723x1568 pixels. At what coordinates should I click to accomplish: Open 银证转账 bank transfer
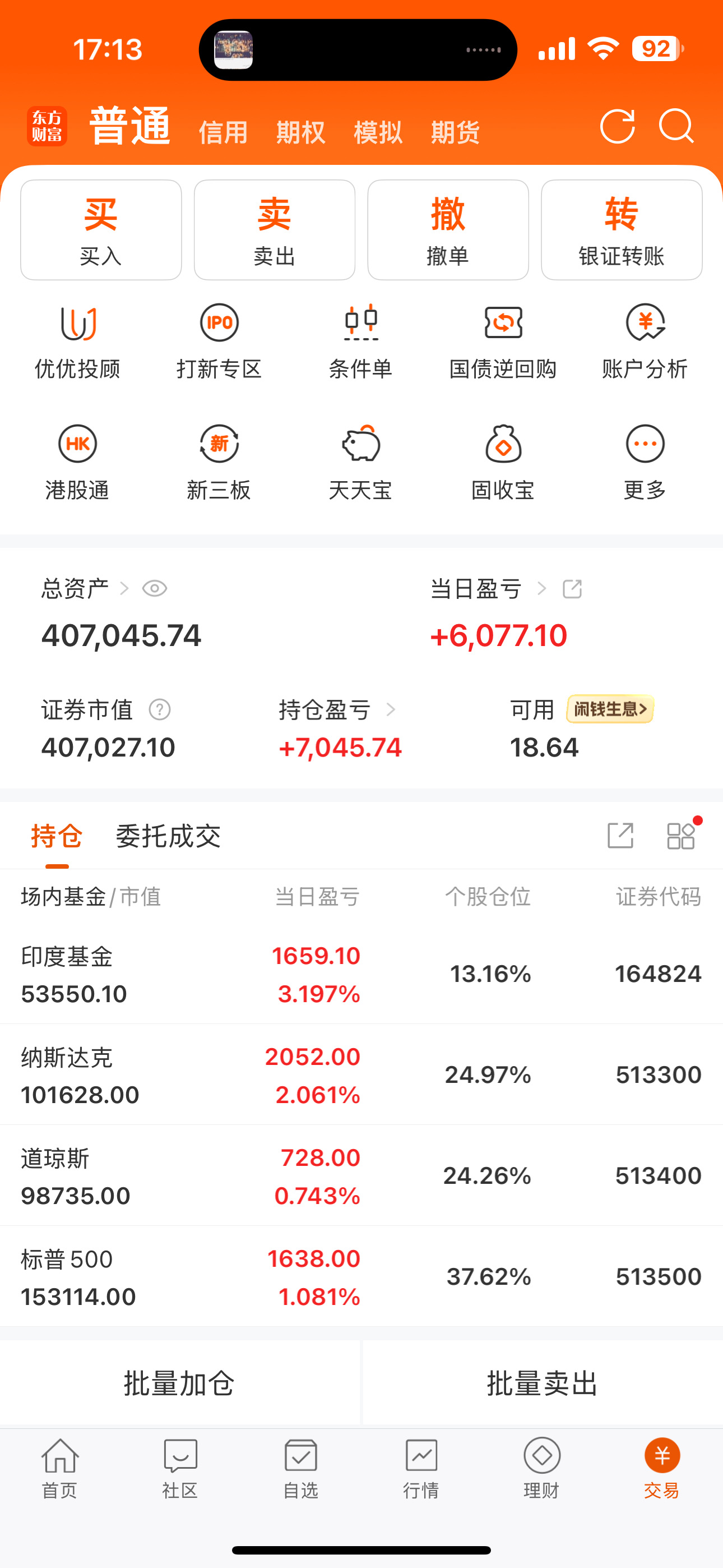622,230
